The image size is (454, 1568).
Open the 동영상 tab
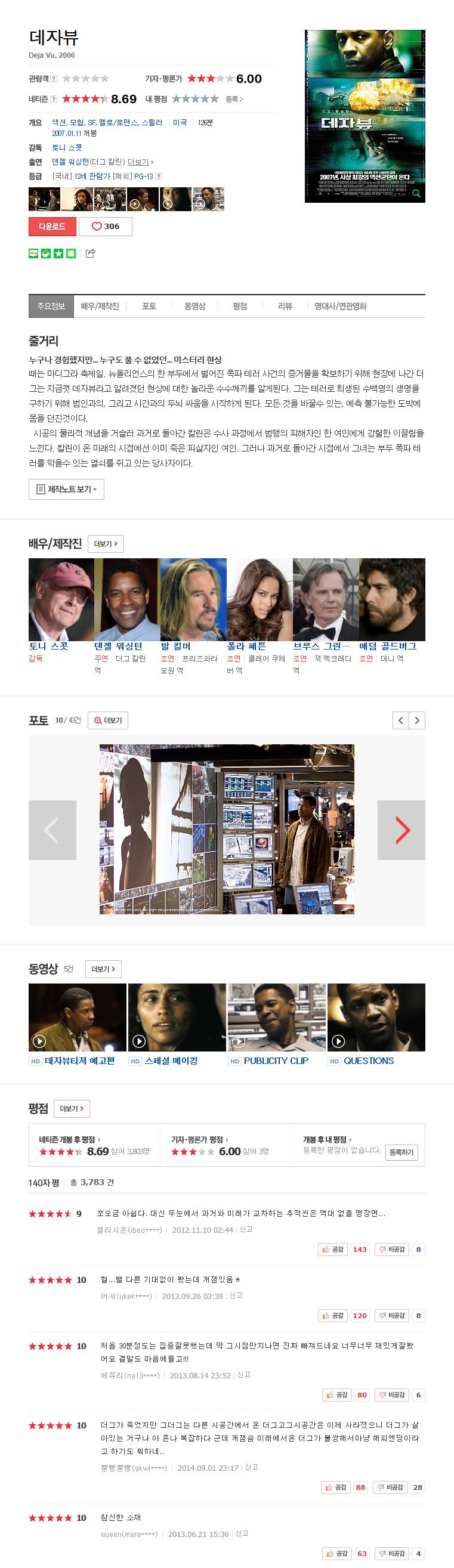pos(194,306)
